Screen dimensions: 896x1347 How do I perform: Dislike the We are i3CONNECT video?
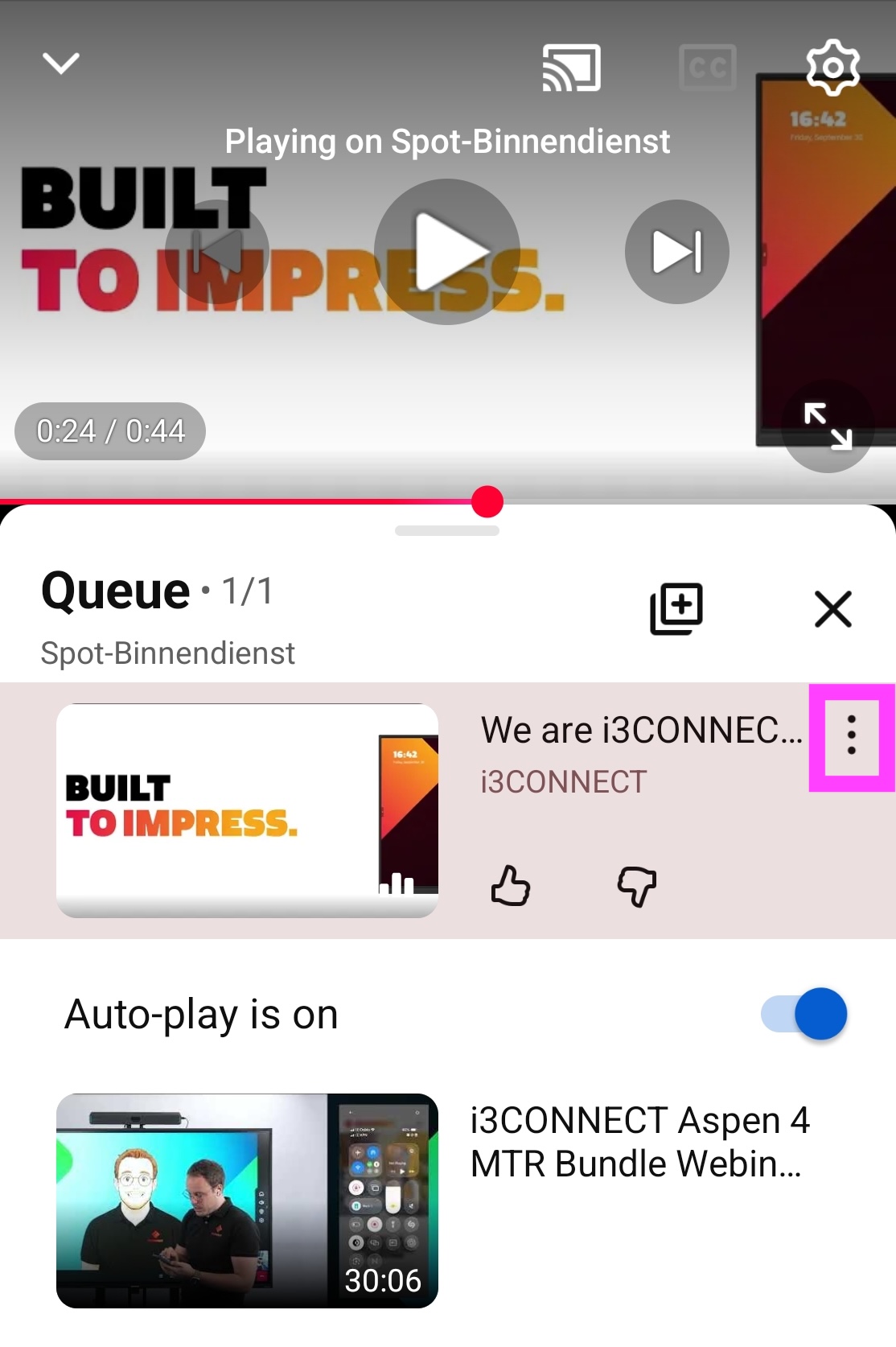click(x=637, y=886)
